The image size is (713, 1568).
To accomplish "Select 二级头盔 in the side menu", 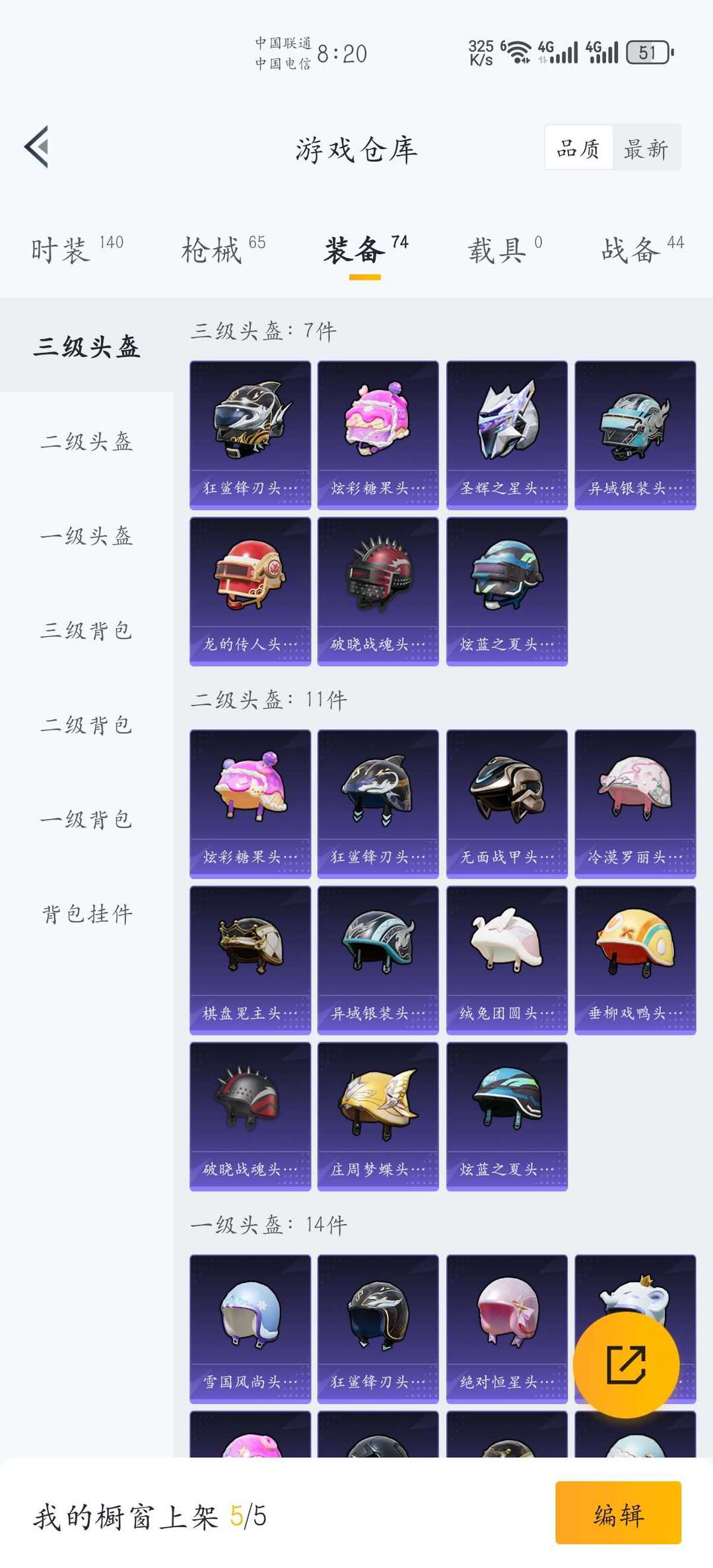I will [x=86, y=441].
